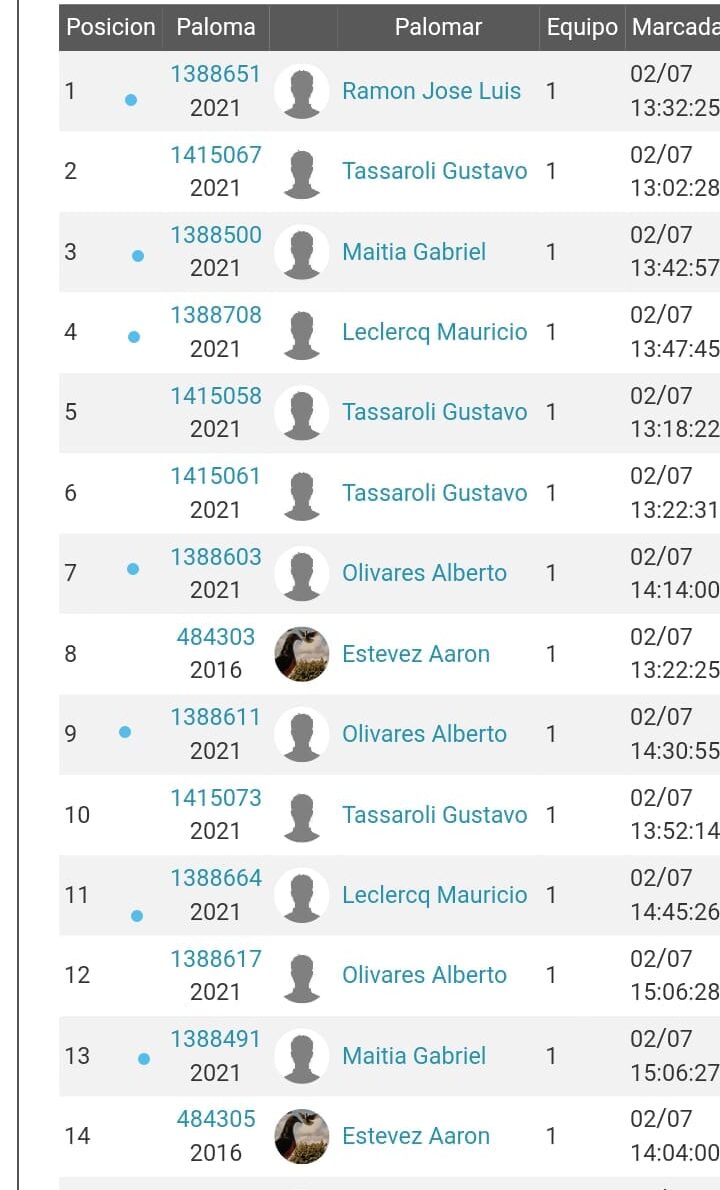This screenshot has width=720, height=1190.
Task: Open pigeon 1388708 link
Action: [215, 315]
